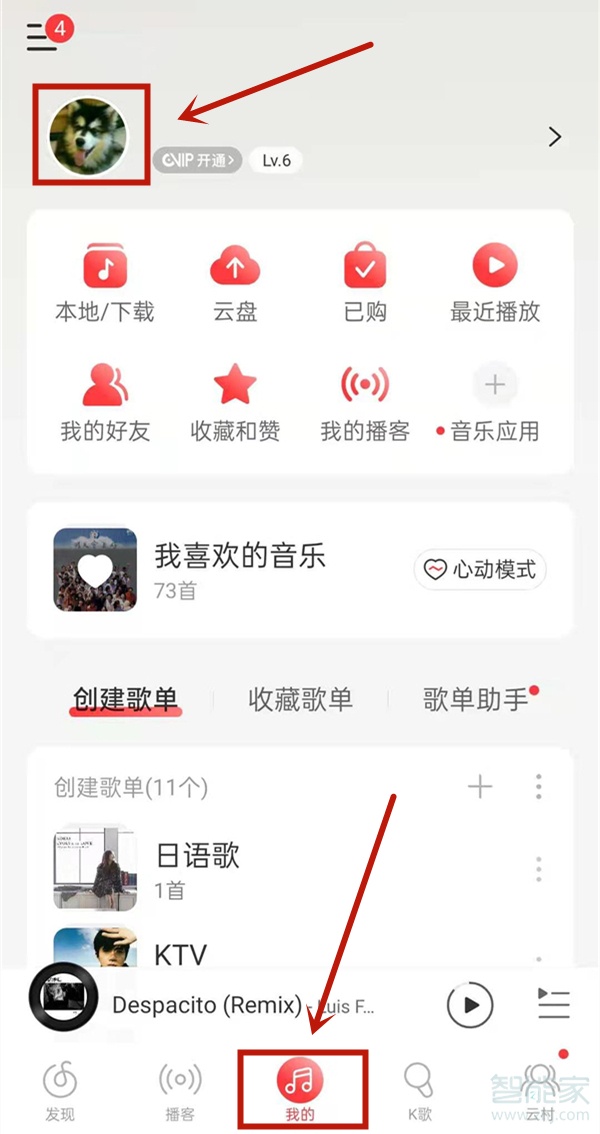Open 已购 purchased music
The image size is (600, 1134).
pyautogui.click(x=365, y=283)
